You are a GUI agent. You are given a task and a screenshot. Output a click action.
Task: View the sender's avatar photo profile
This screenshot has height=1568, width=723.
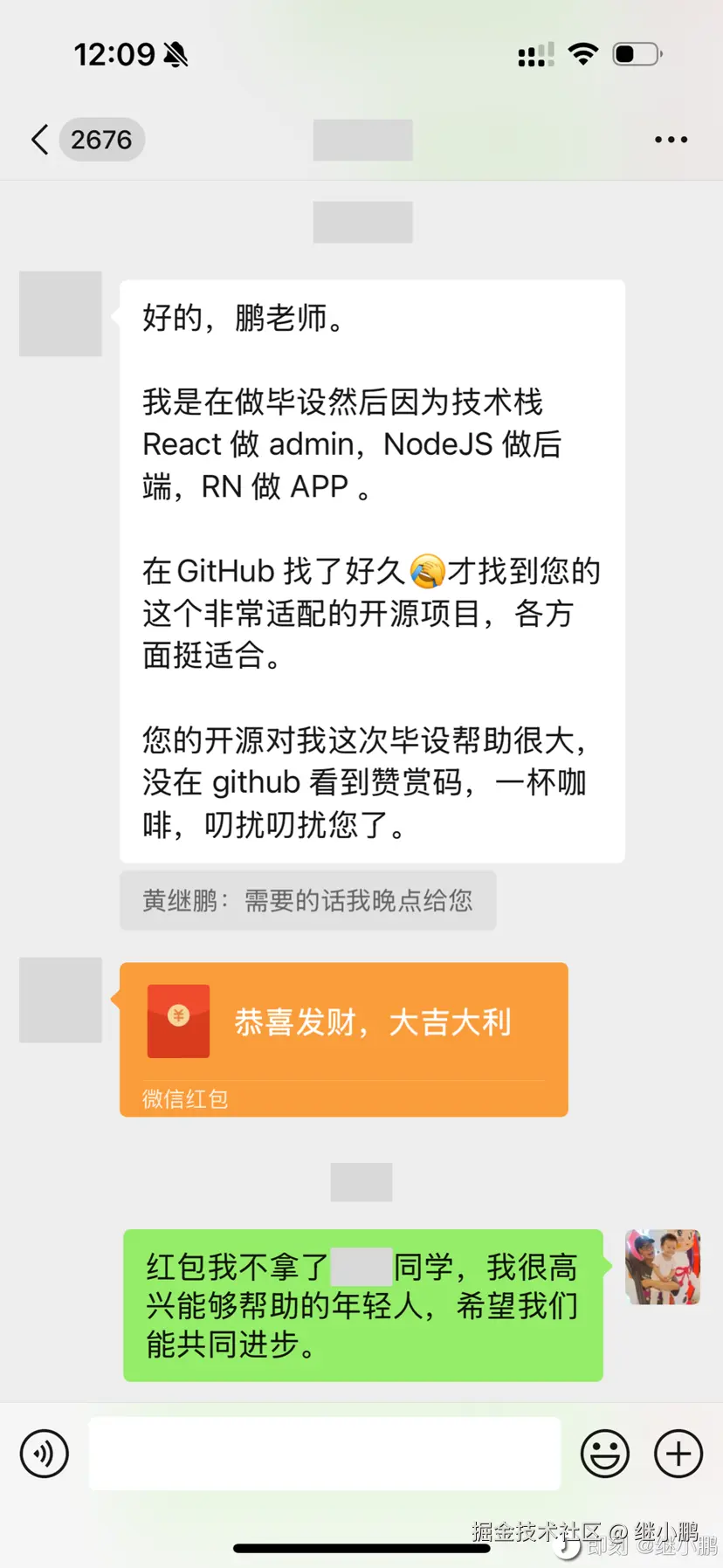point(663,1267)
